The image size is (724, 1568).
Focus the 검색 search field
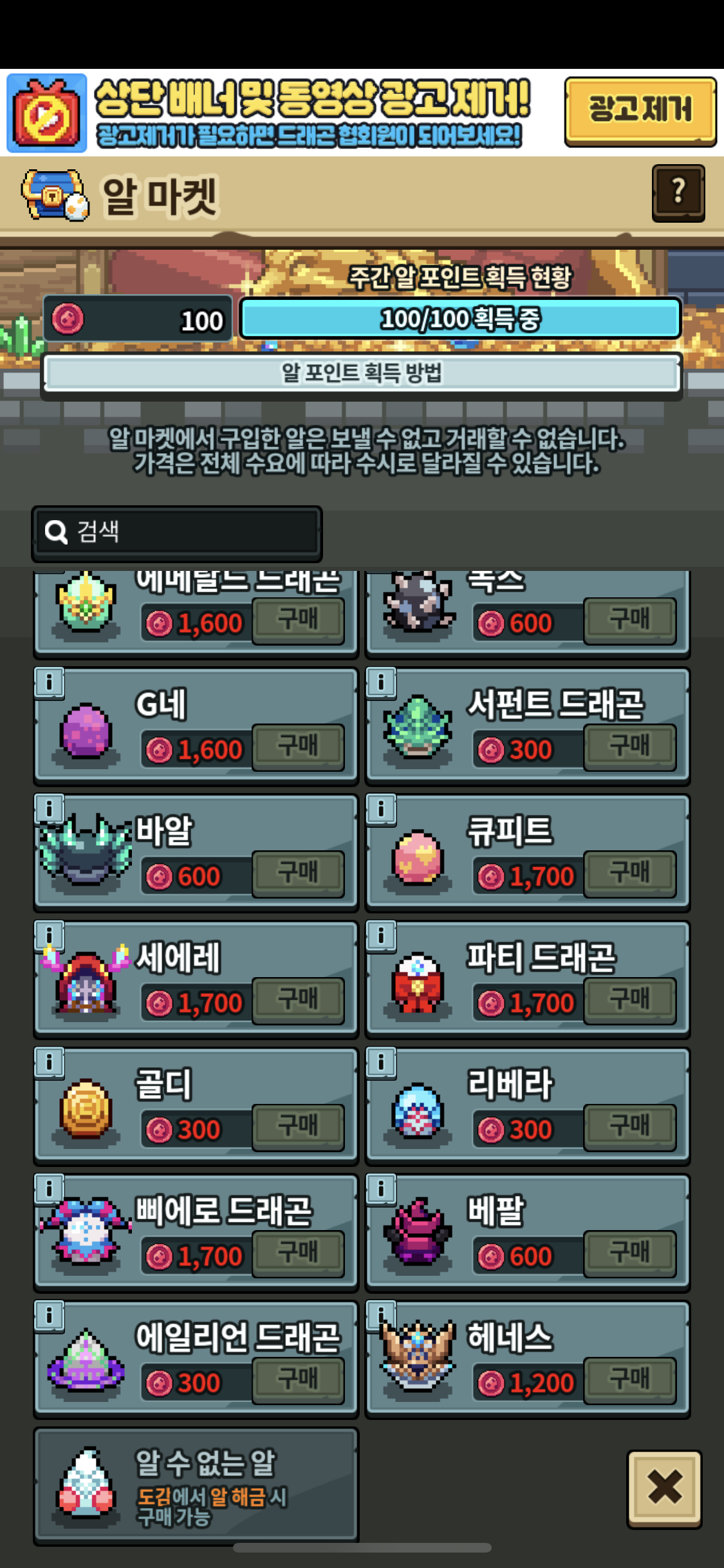[177, 532]
